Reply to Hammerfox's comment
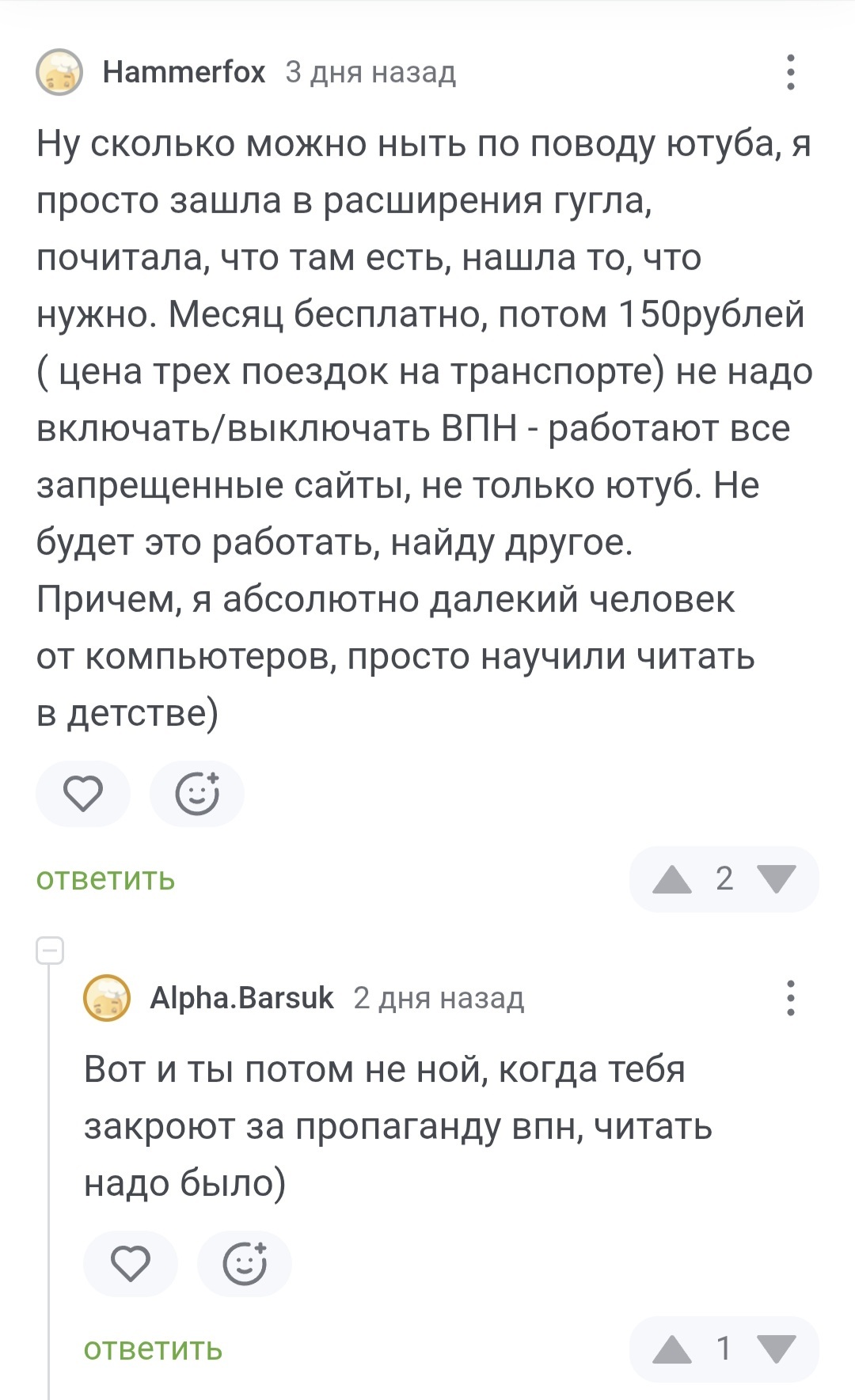Viewport: 855px width, 1400px height. pos(105,878)
